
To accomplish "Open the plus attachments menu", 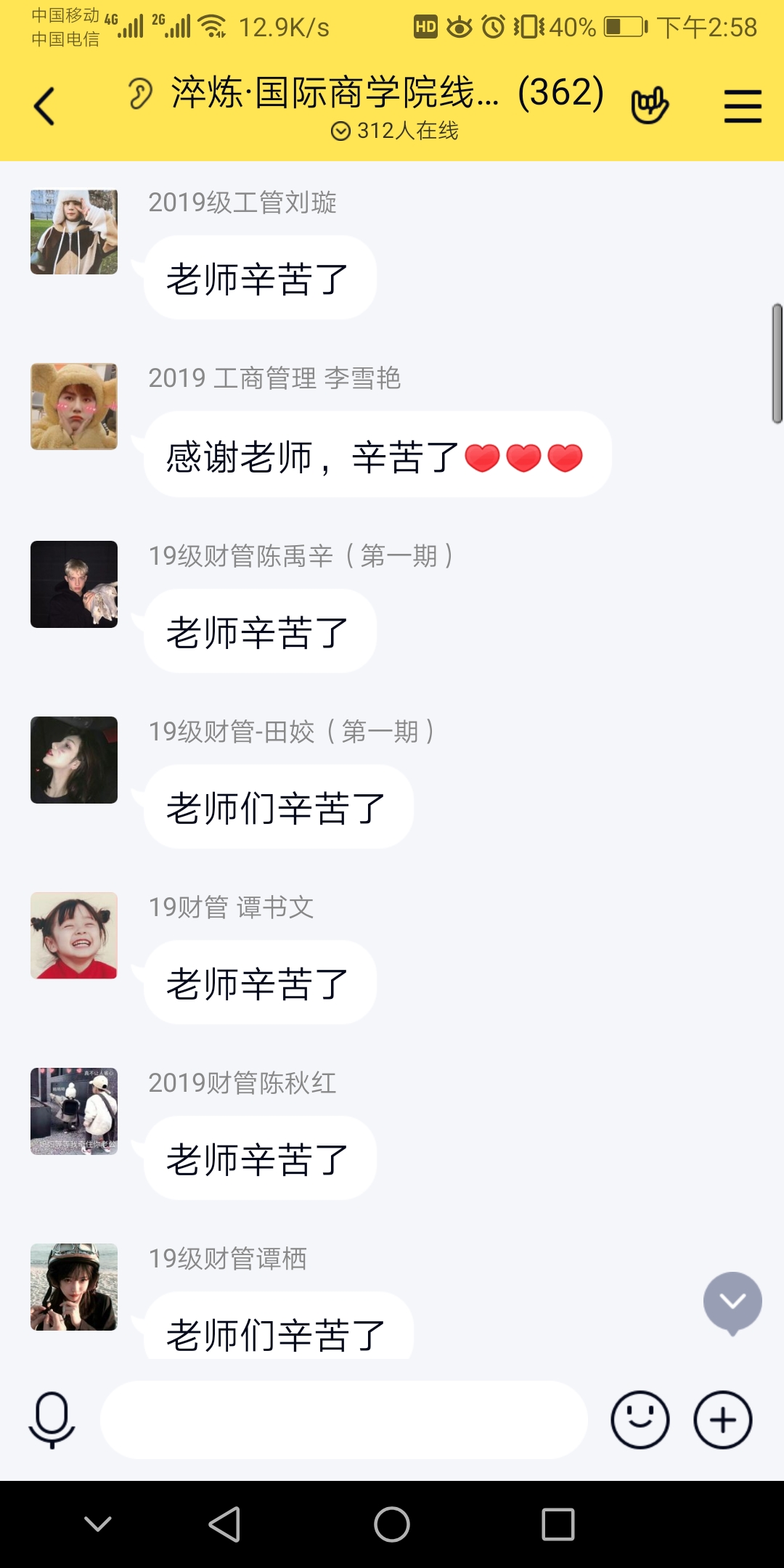I will 723,1420.
